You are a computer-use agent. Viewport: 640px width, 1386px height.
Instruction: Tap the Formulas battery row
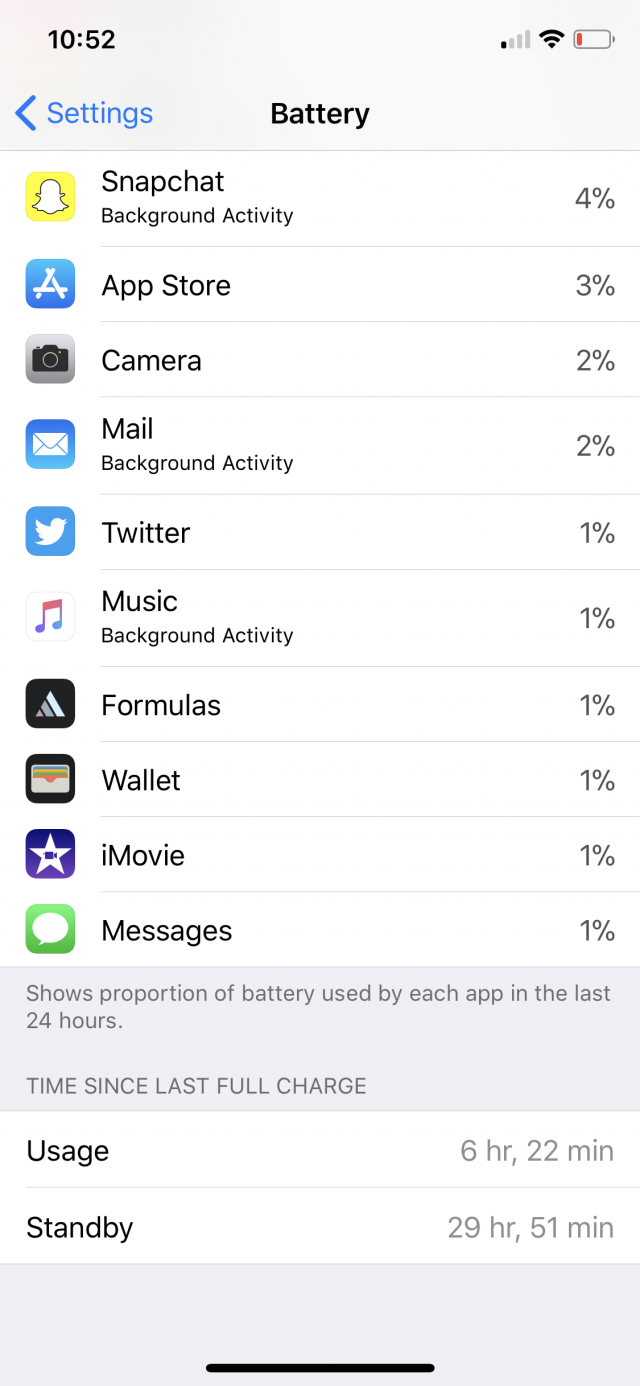320,705
